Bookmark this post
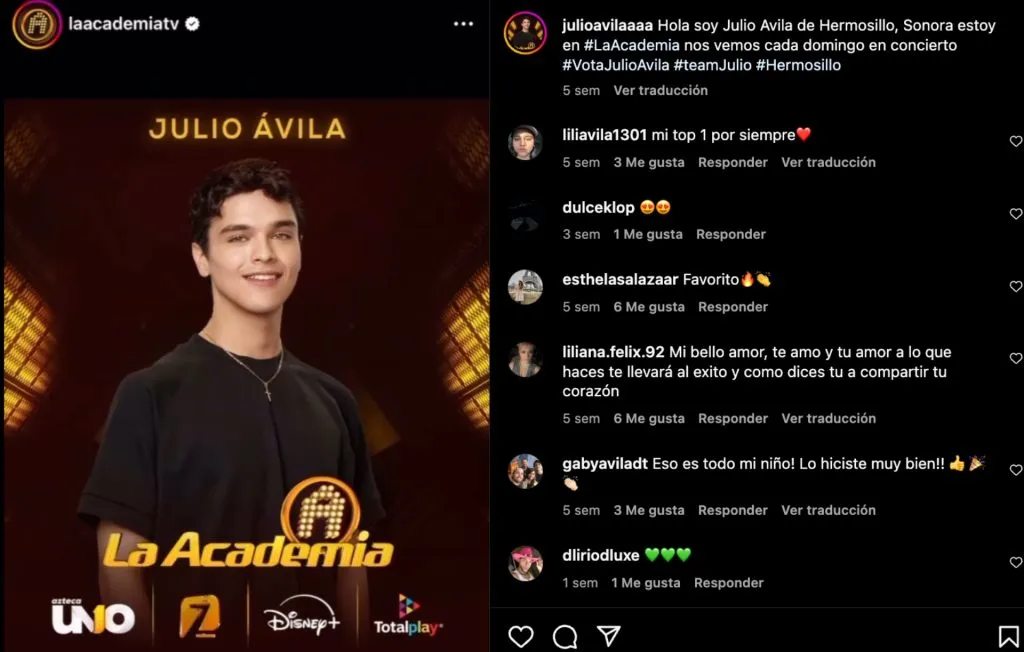1024x652 pixels. pos(1009,636)
